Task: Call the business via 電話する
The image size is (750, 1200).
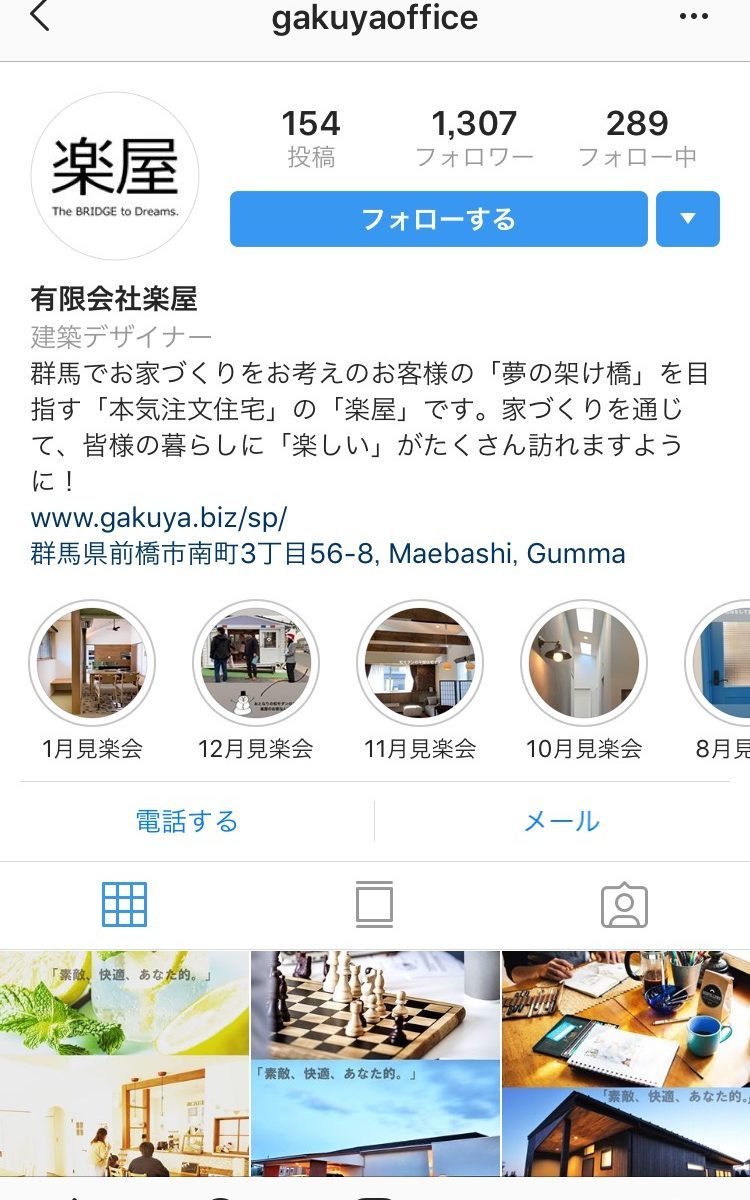Action: [187, 821]
